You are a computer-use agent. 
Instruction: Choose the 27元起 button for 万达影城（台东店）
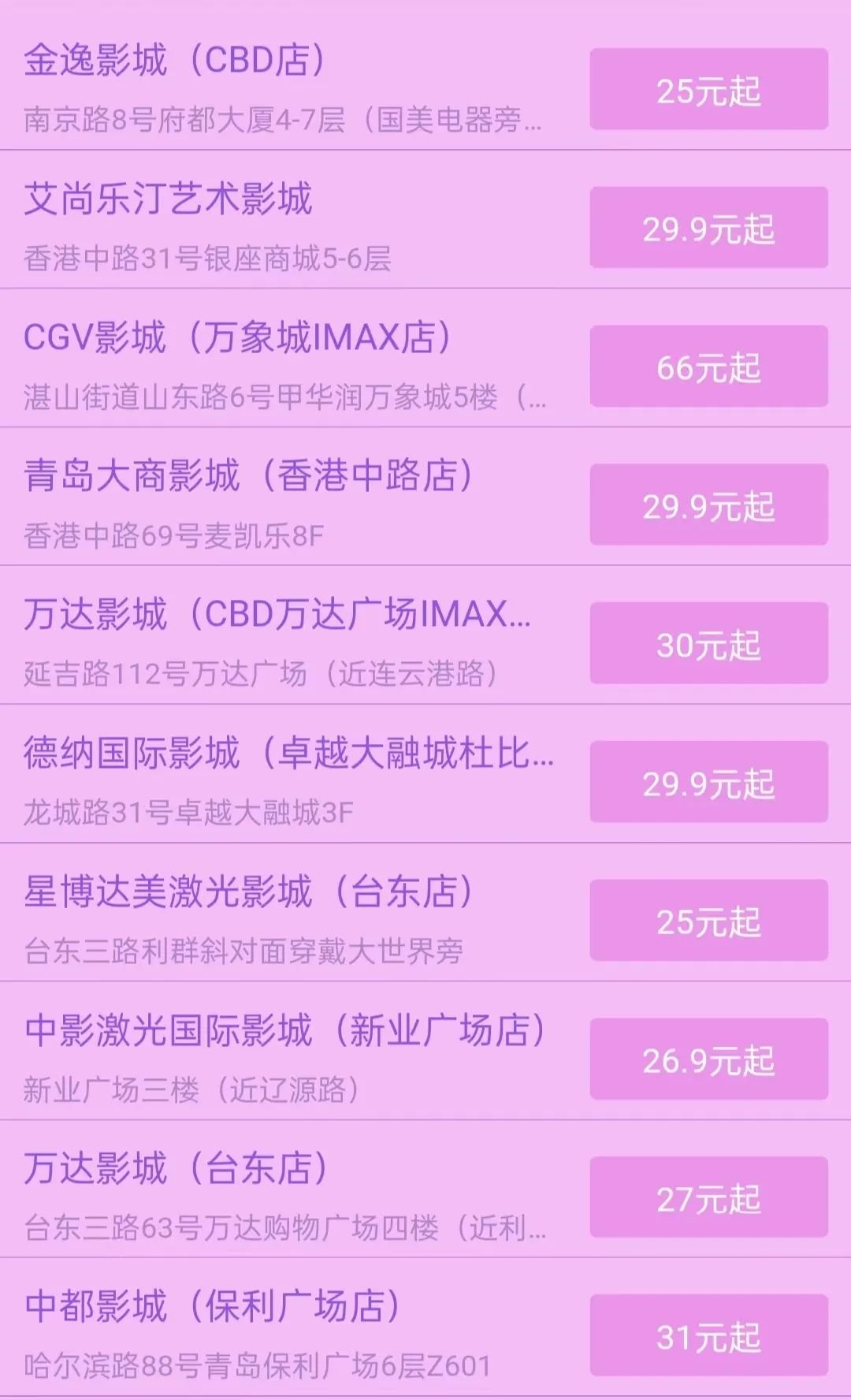pos(708,1198)
